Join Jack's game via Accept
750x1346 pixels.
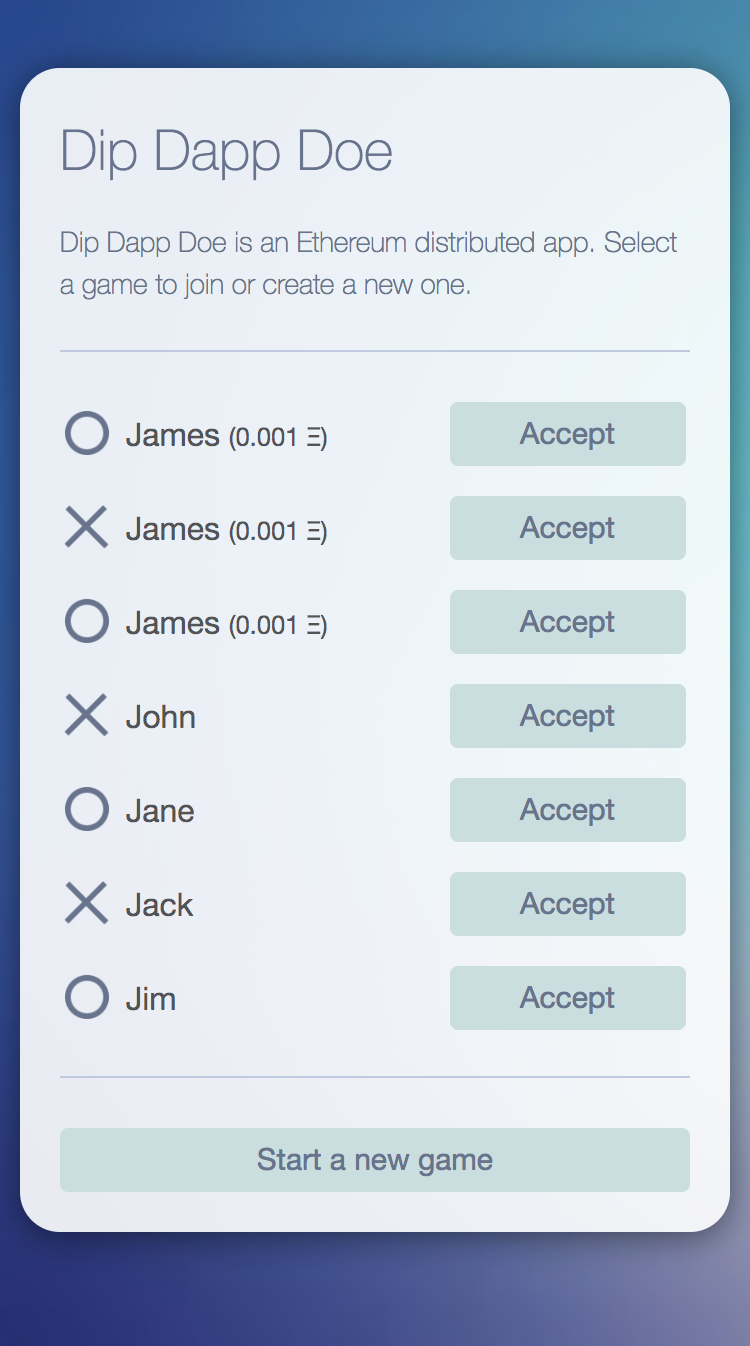coord(567,904)
